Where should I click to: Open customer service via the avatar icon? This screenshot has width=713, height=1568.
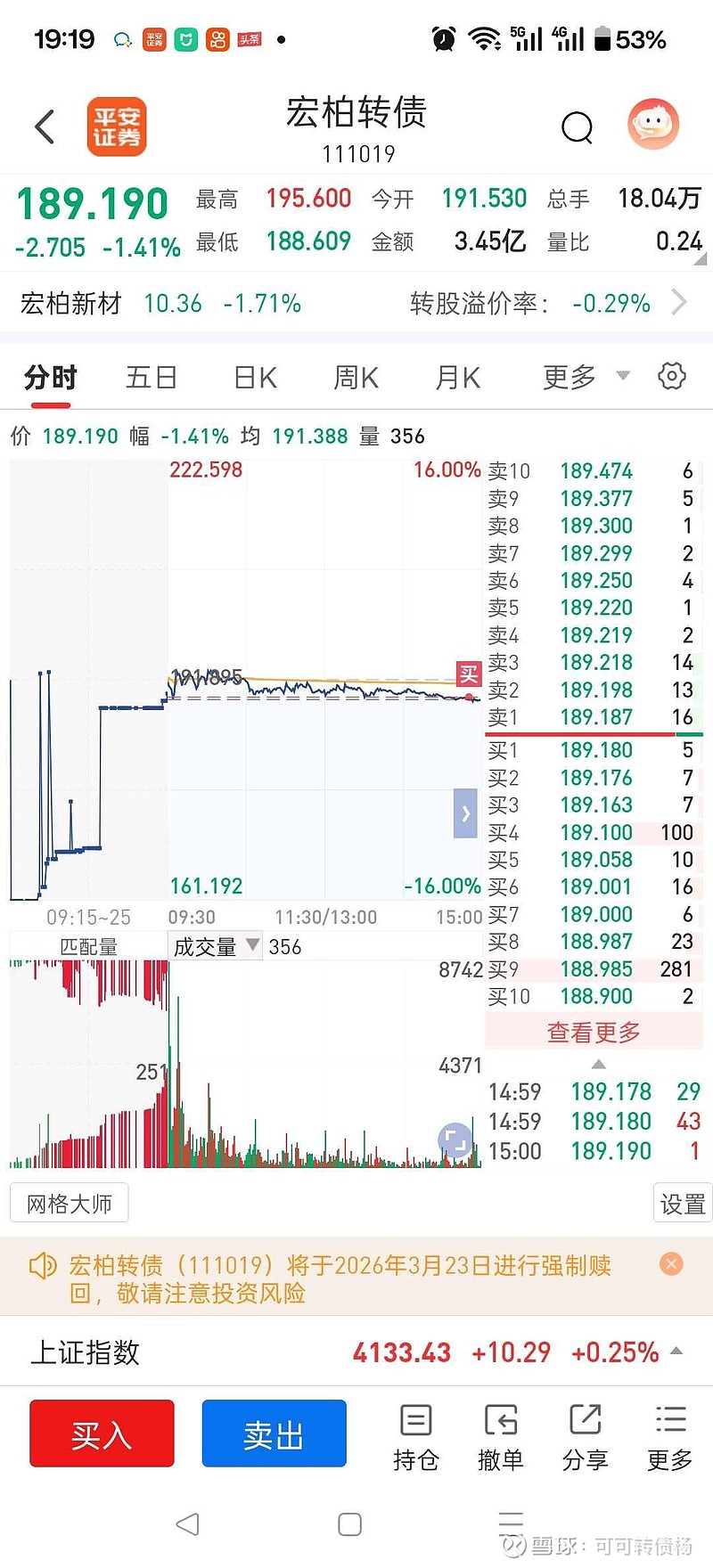[x=653, y=125]
